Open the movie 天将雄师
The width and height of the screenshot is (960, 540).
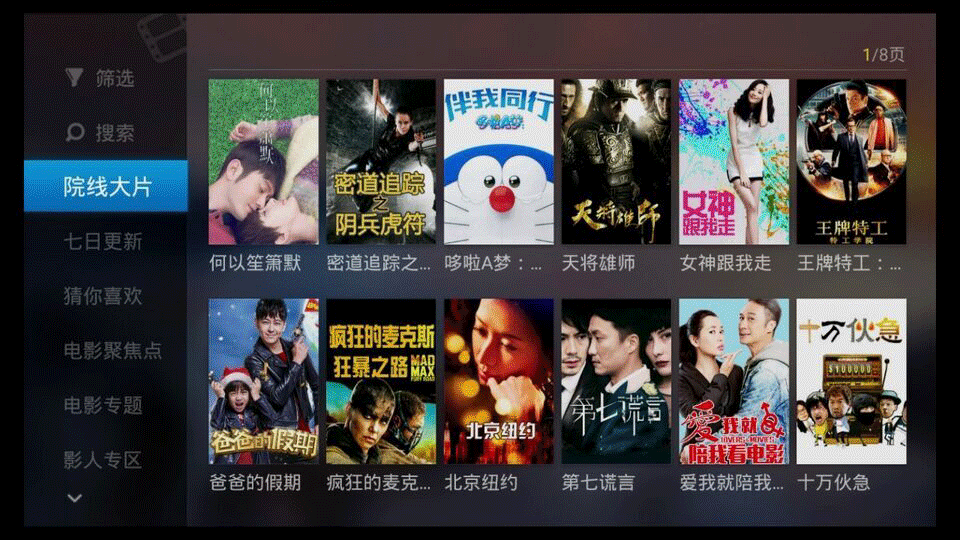tap(616, 162)
